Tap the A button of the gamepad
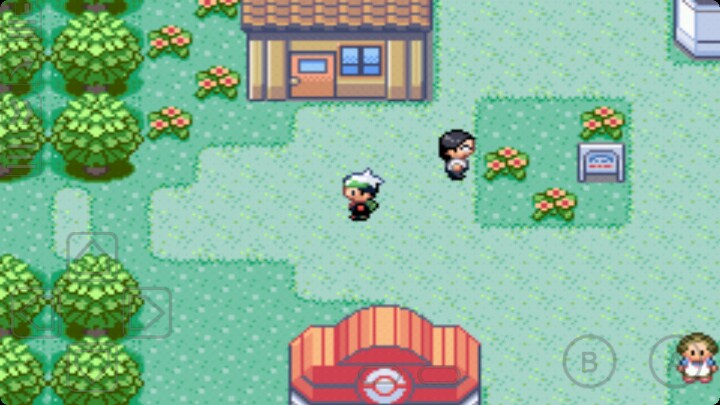 (x=676, y=360)
